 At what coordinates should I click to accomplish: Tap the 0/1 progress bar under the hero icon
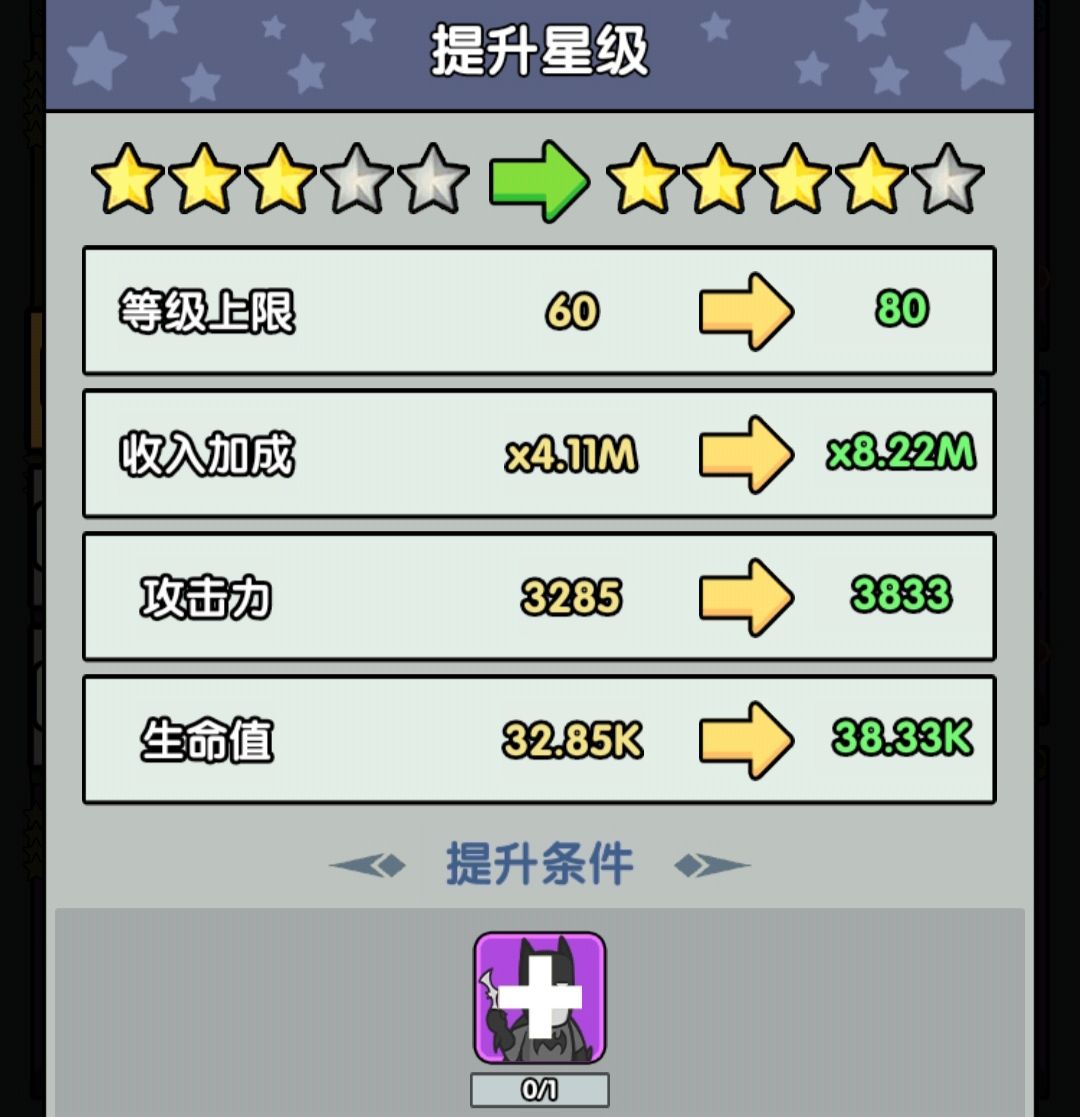click(540, 1091)
